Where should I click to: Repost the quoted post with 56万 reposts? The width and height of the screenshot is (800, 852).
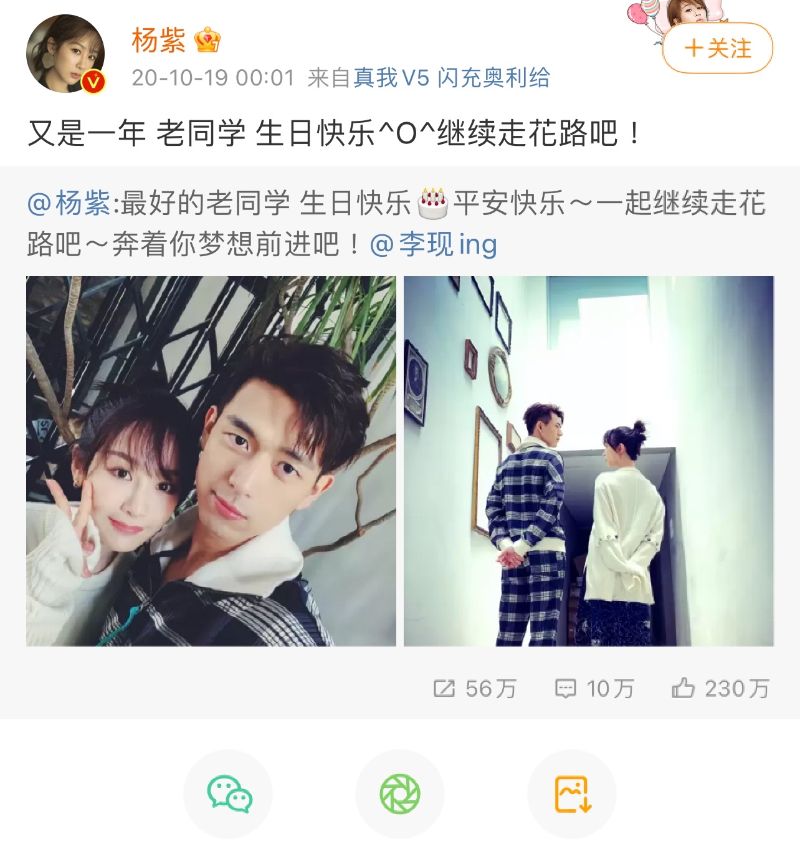(474, 688)
